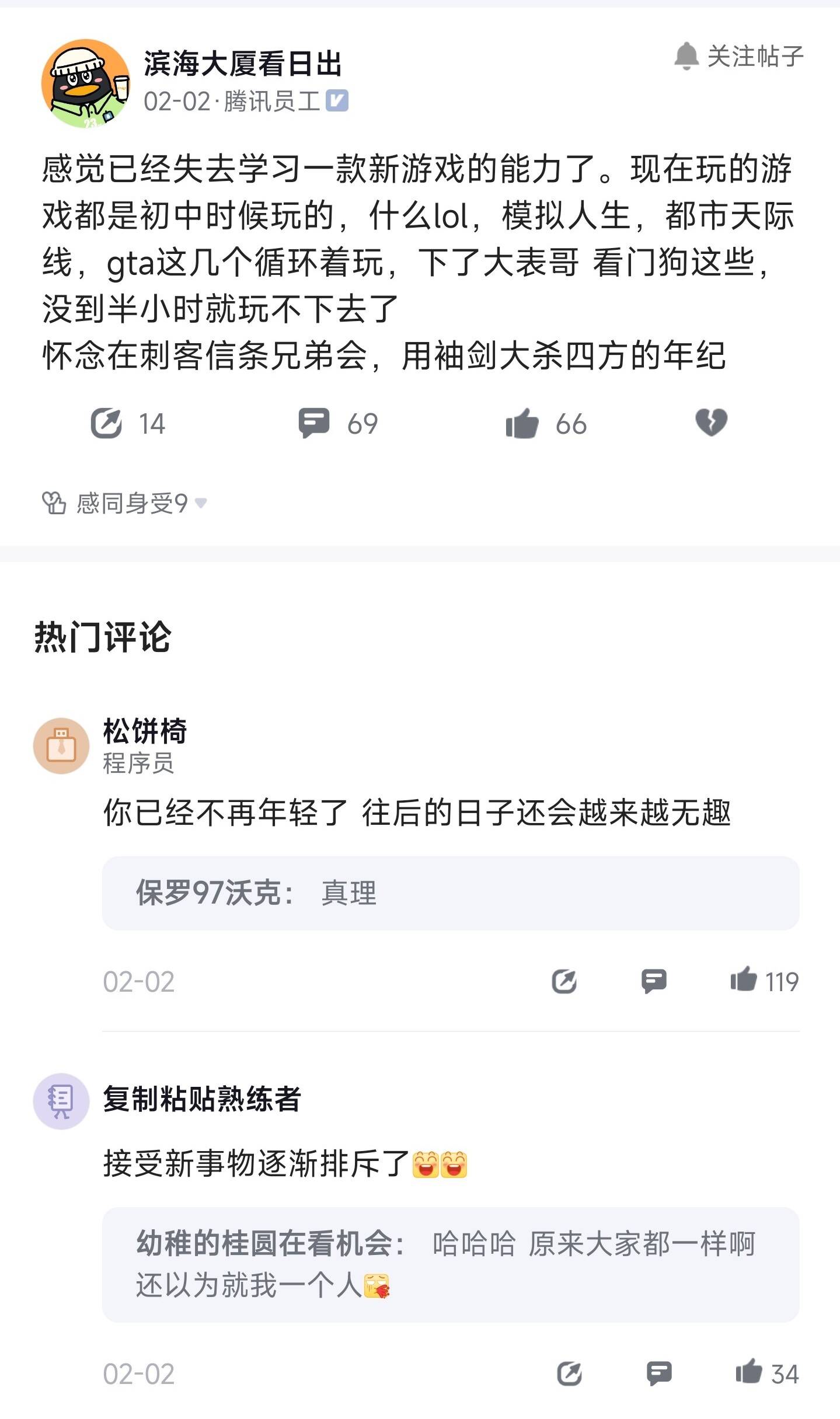Open the reply from 保罗97沃克

(x=450, y=892)
